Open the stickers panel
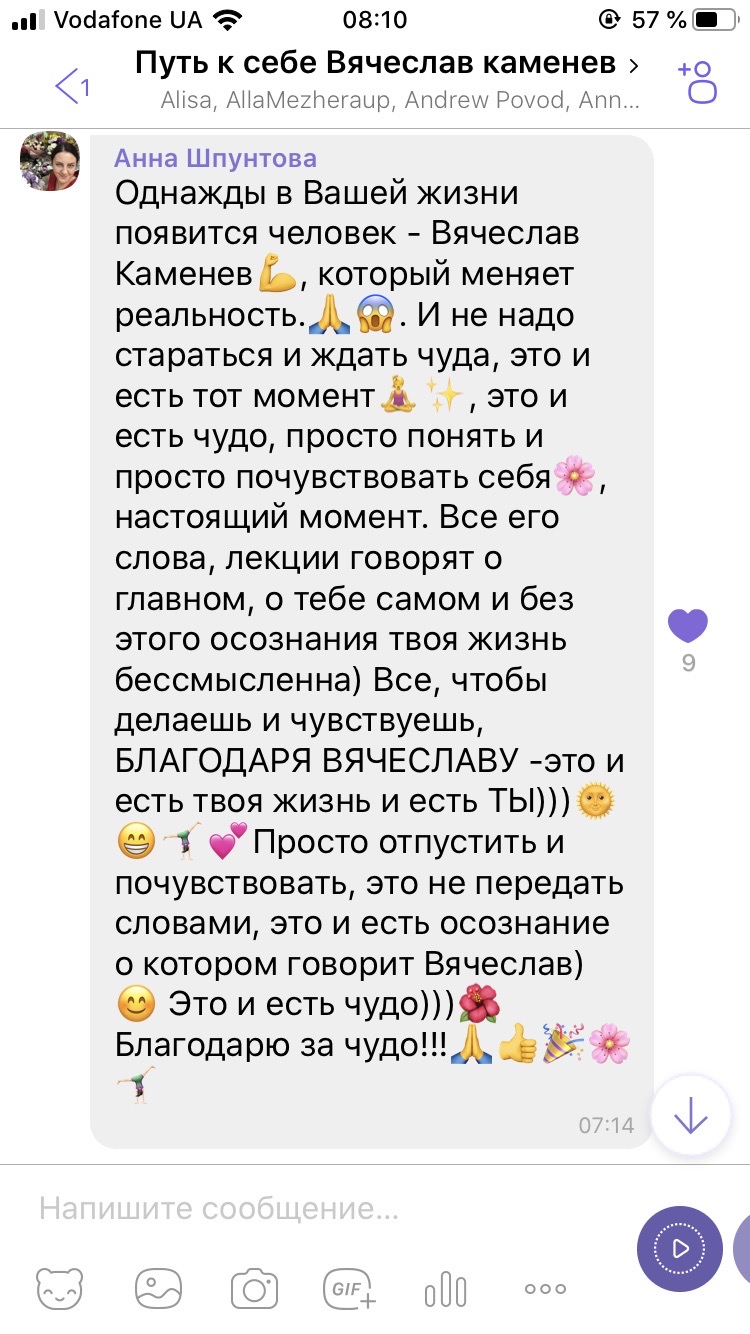This screenshot has height=1334, width=750. (61, 1289)
